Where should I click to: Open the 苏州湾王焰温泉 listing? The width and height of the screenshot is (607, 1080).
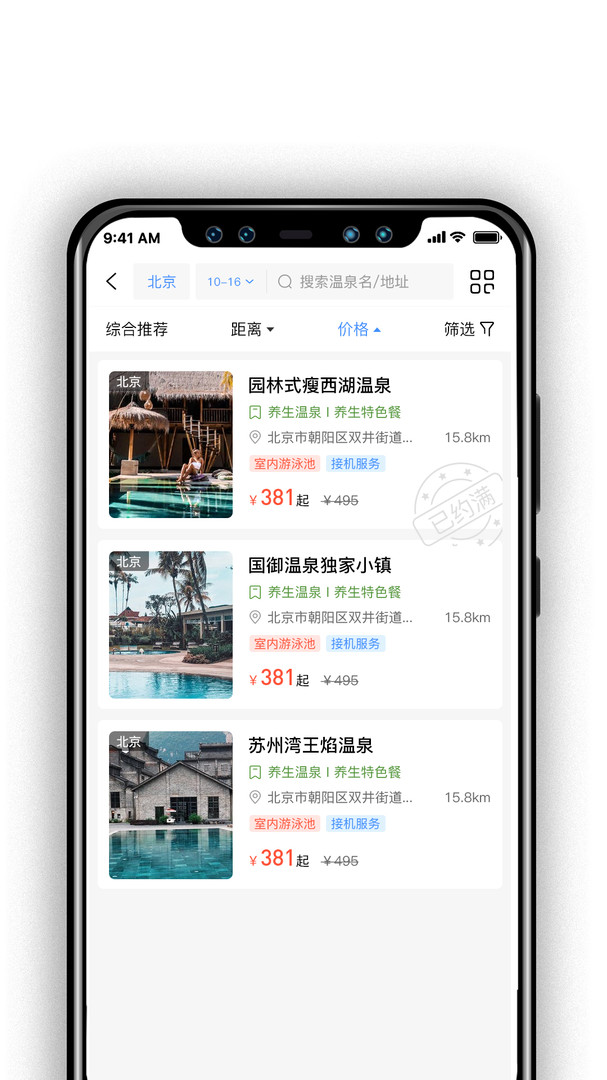pos(300,804)
